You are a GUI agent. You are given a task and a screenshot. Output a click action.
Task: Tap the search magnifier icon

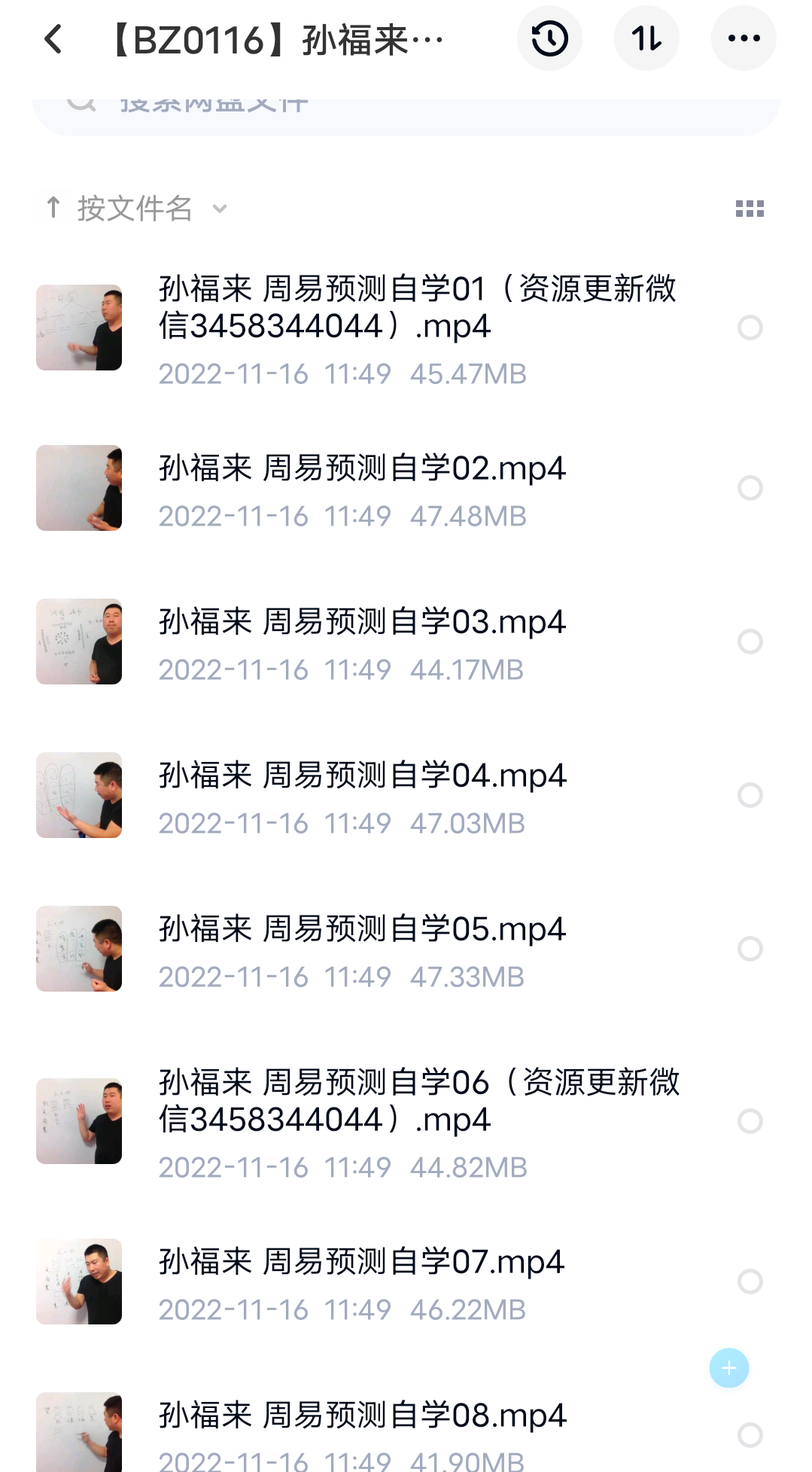(81, 102)
